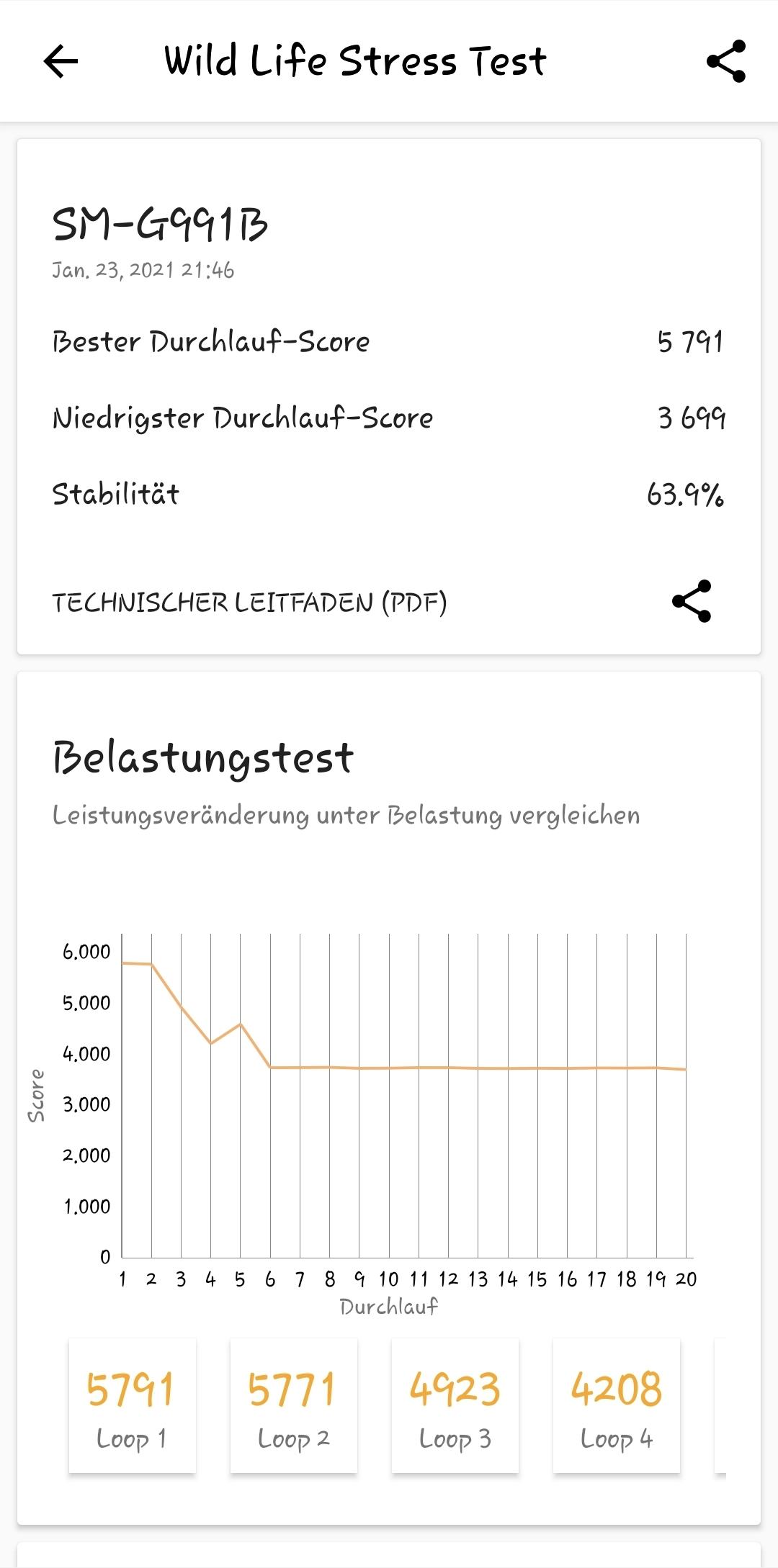Open the Technischer Leitfaden (PDF) link
The width and height of the screenshot is (778, 1568).
pyautogui.click(x=249, y=603)
